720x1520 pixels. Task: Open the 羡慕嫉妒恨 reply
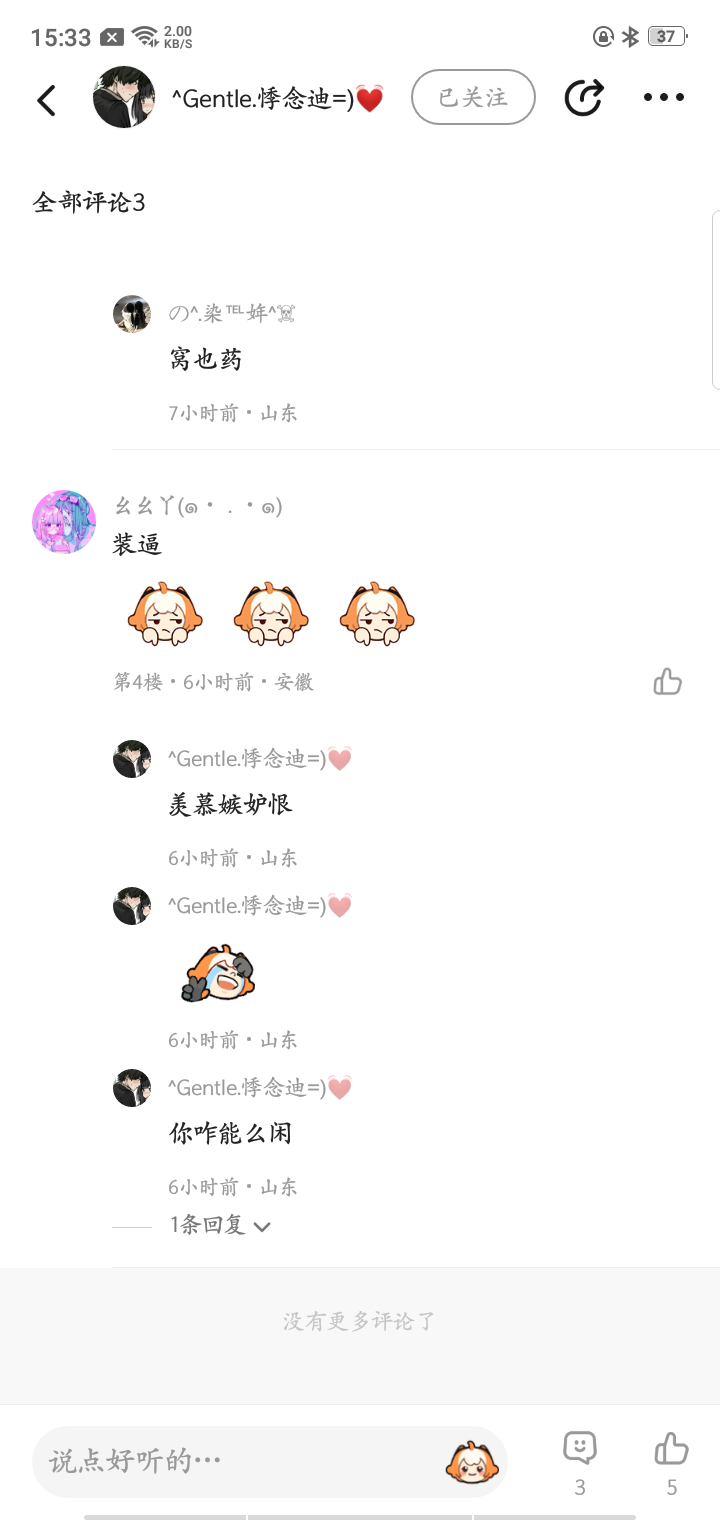tap(231, 805)
